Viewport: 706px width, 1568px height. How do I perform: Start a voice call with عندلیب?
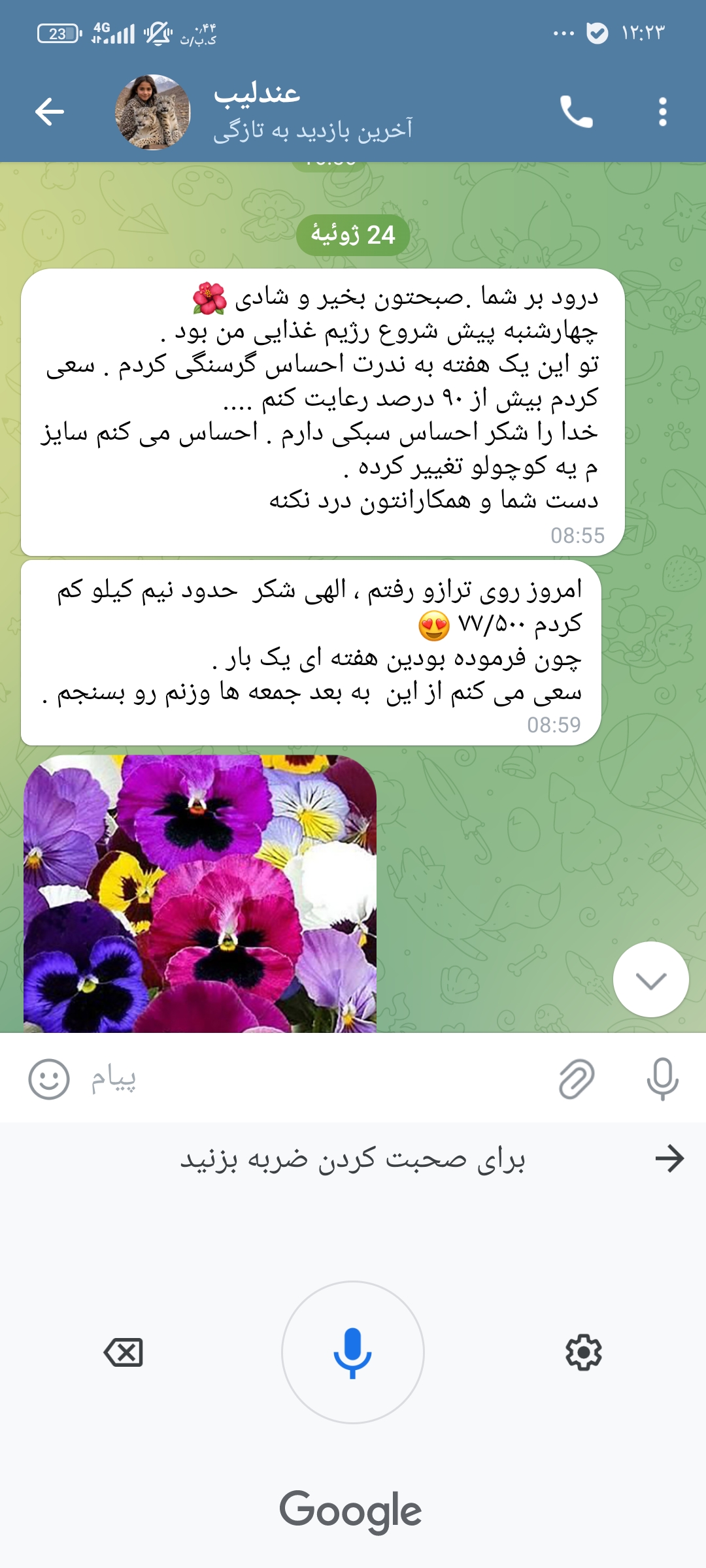576,112
